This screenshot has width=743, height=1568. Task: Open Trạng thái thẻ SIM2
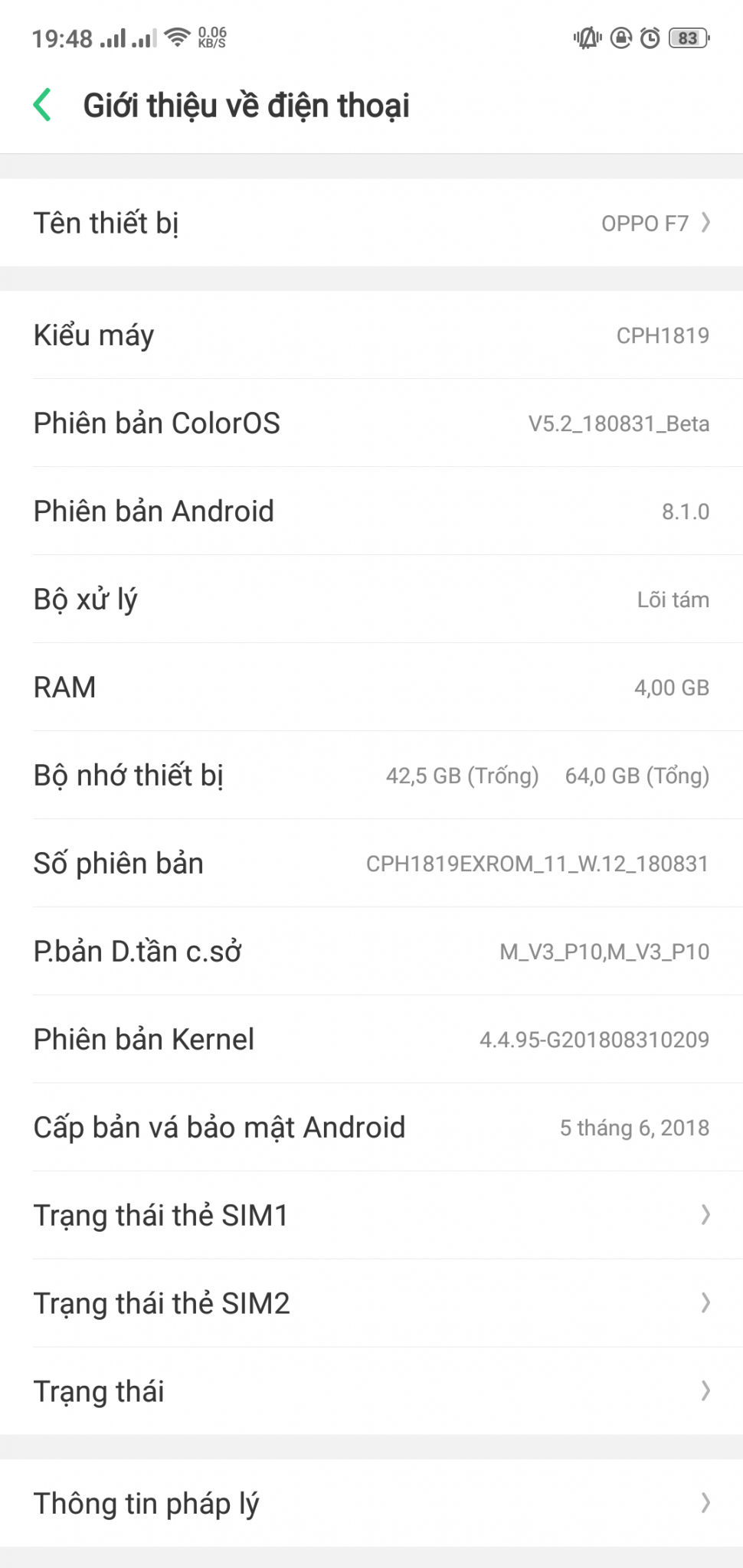pyautogui.click(x=371, y=1303)
